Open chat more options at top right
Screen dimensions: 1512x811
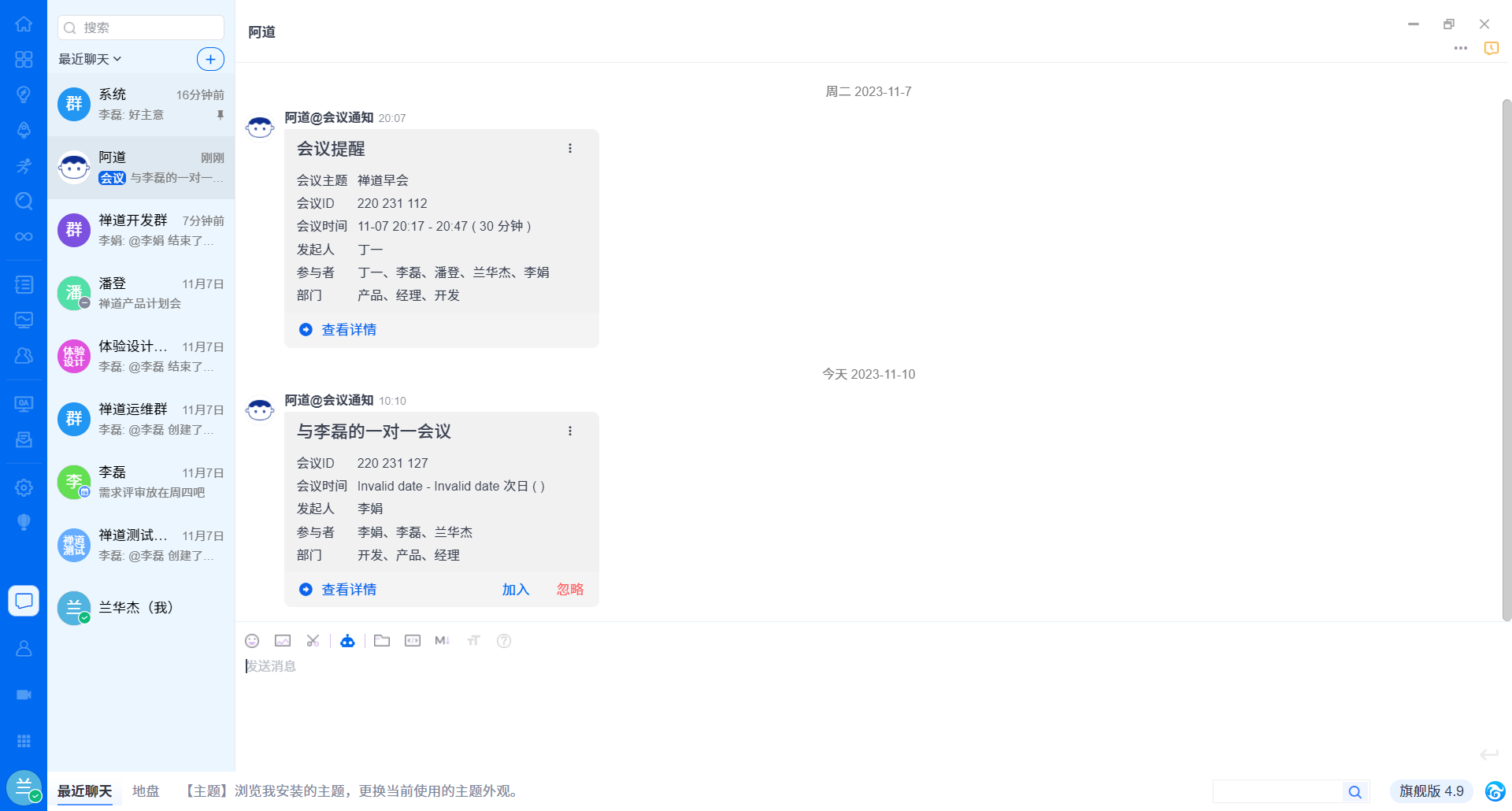click(x=1461, y=48)
